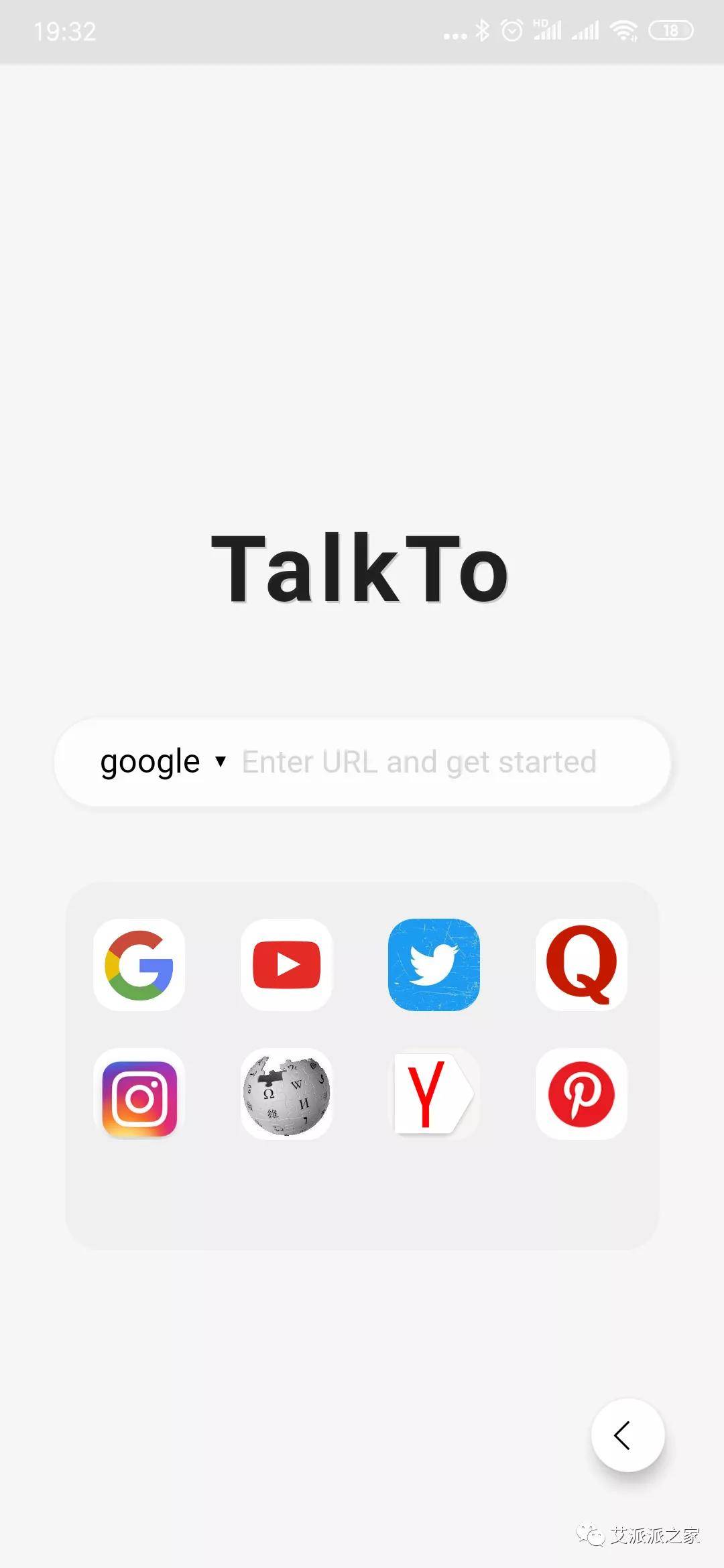Open the Google shortcut
The height and width of the screenshot is (1568, 724).
[139, 965]
